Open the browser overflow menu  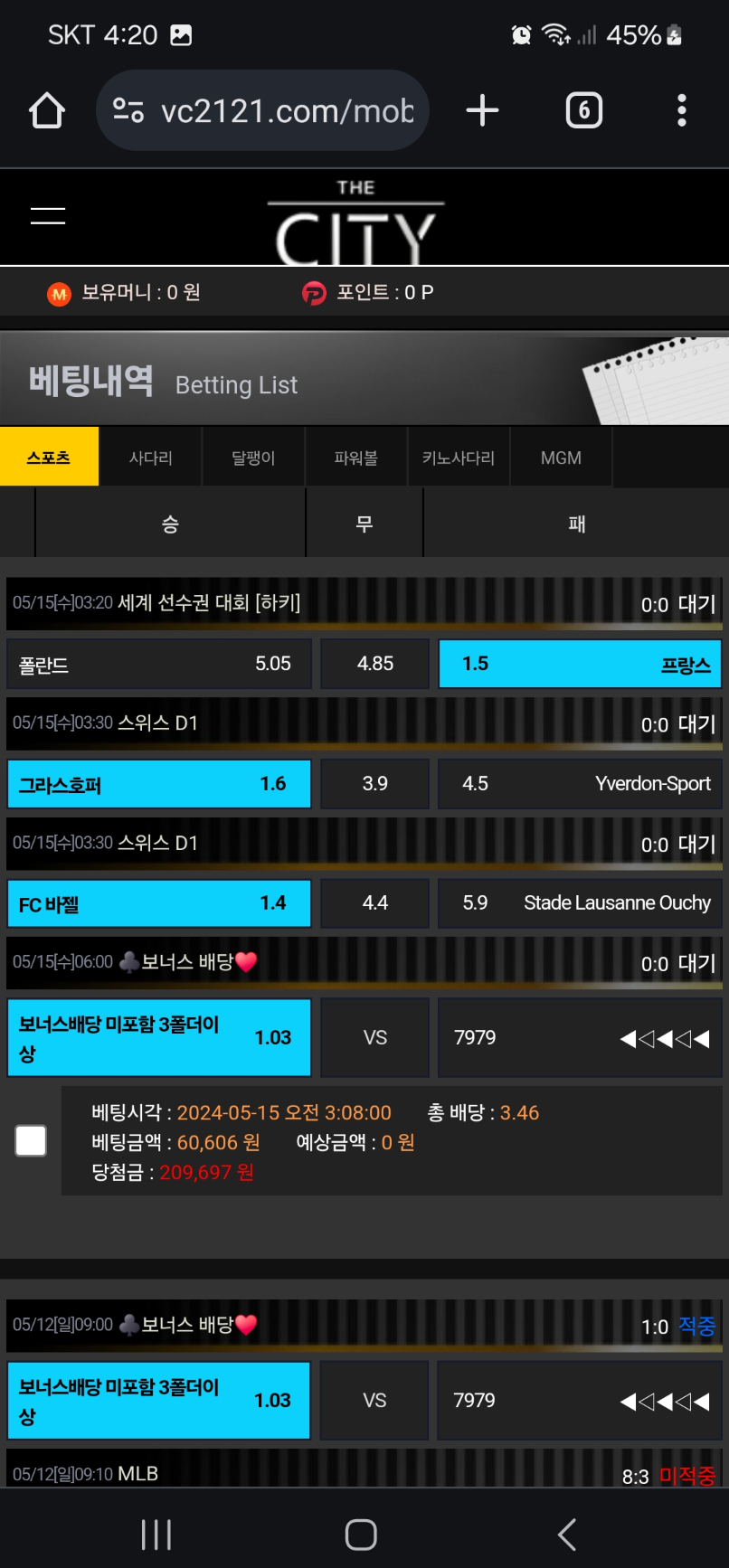click(x=682, y=111)
